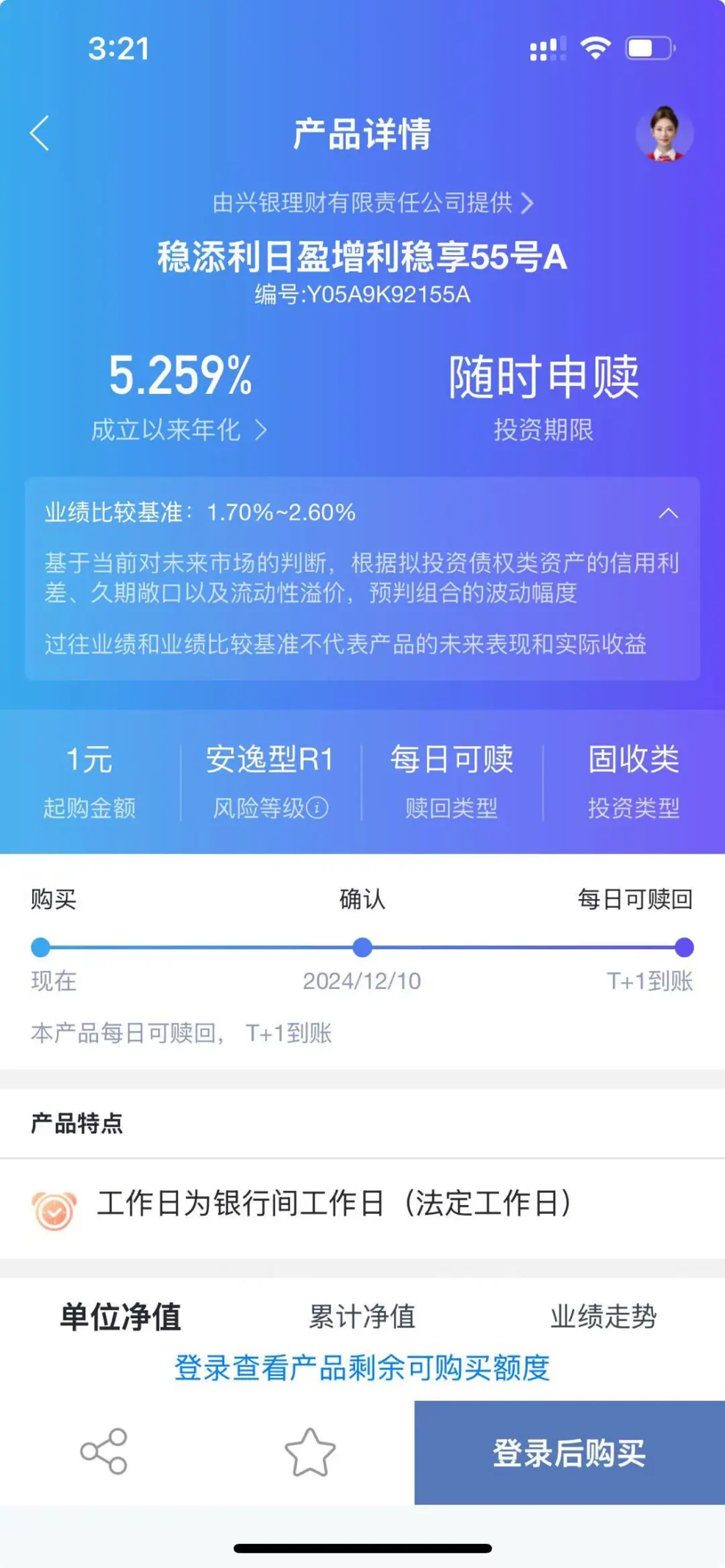
Task: Tap the 每日可赎回 endpoint on the timeline
Action: (684, 948)
